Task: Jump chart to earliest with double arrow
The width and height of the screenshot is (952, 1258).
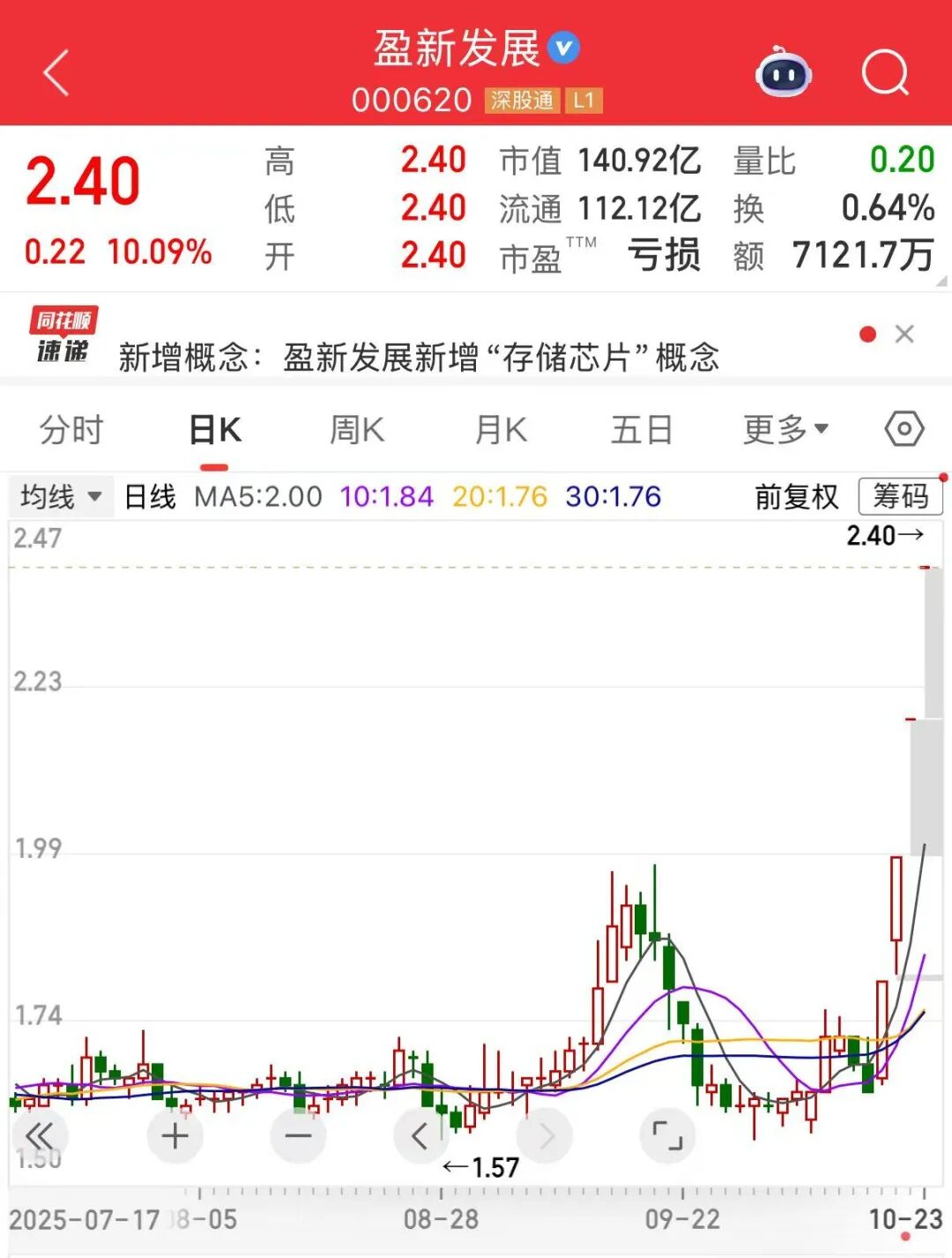Action: (x=40, y=1135)
